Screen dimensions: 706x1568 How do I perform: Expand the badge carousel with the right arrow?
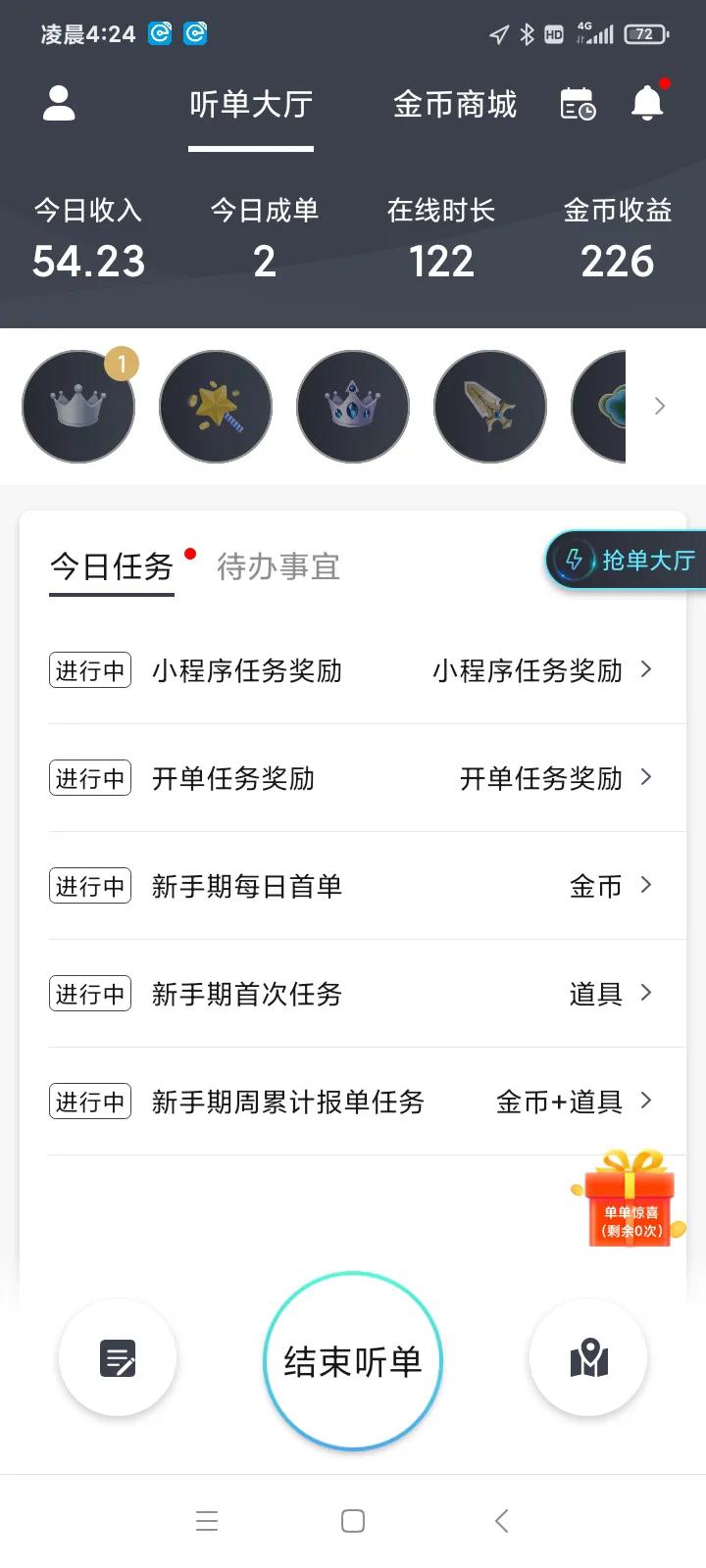point(661,406)
